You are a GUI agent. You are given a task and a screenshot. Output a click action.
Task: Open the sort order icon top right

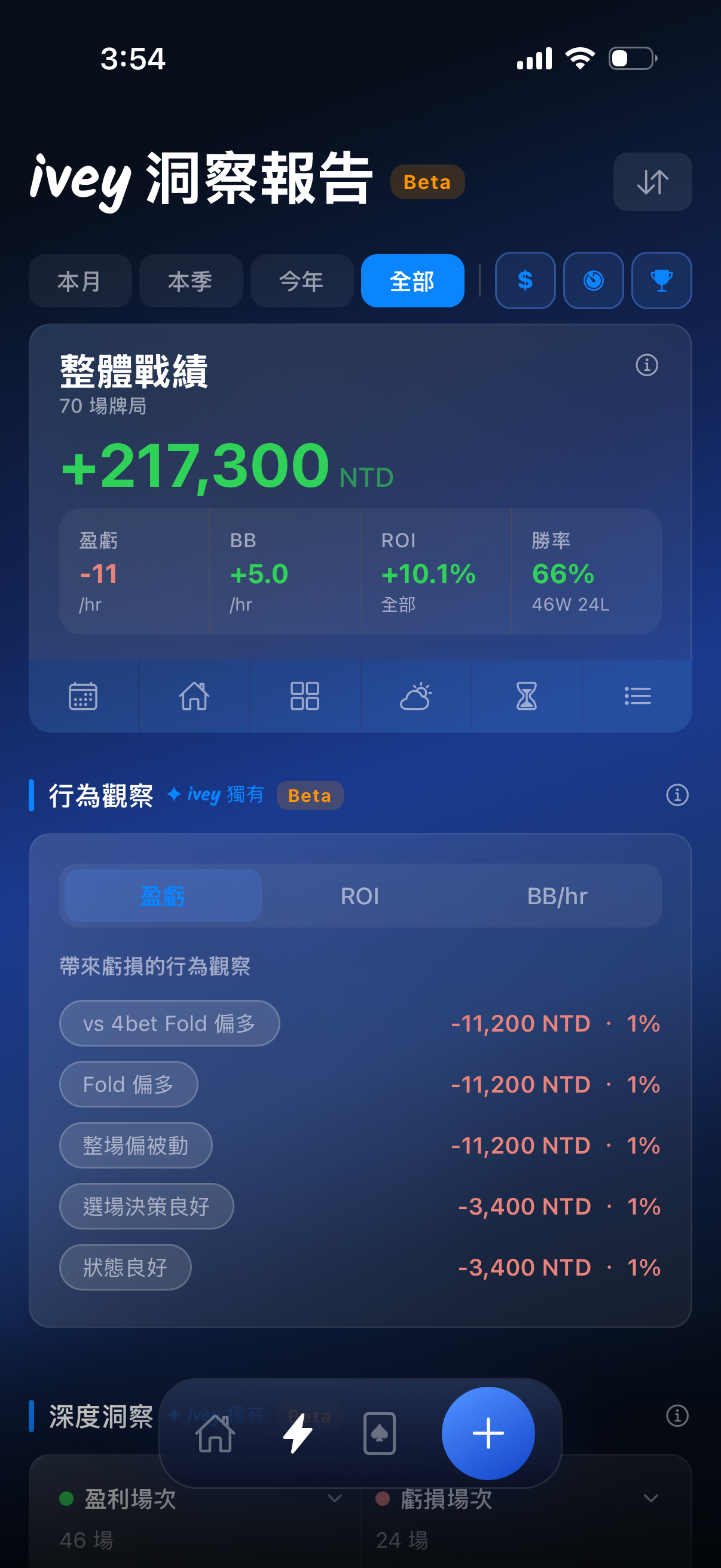pos(652,181)
